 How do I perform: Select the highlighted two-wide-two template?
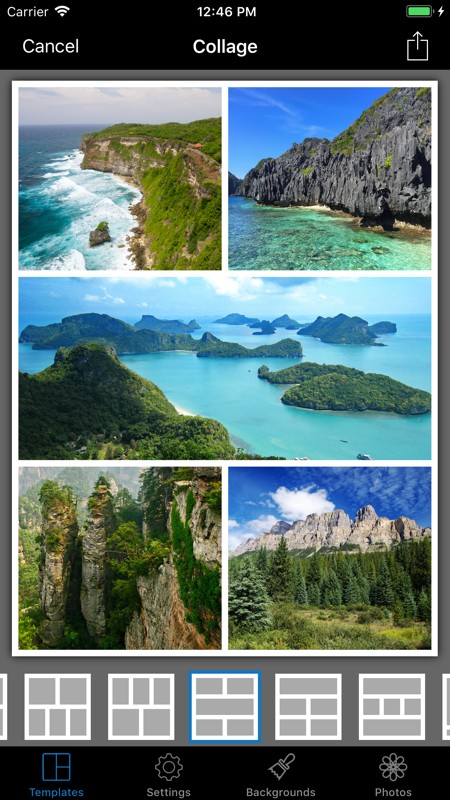[x=224, y=707]
